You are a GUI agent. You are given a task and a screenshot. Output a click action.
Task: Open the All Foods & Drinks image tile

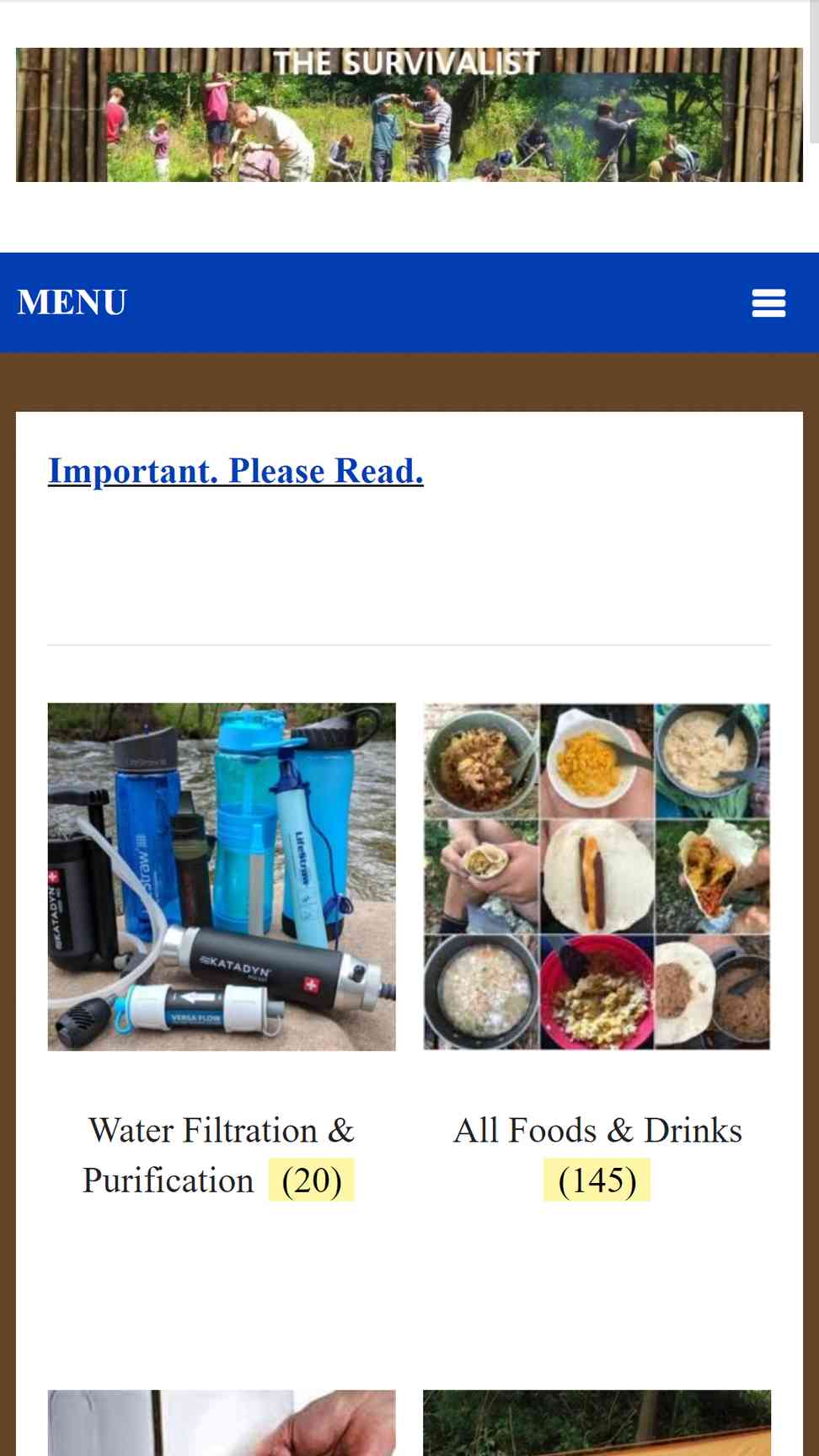click(x=597, y=876)
